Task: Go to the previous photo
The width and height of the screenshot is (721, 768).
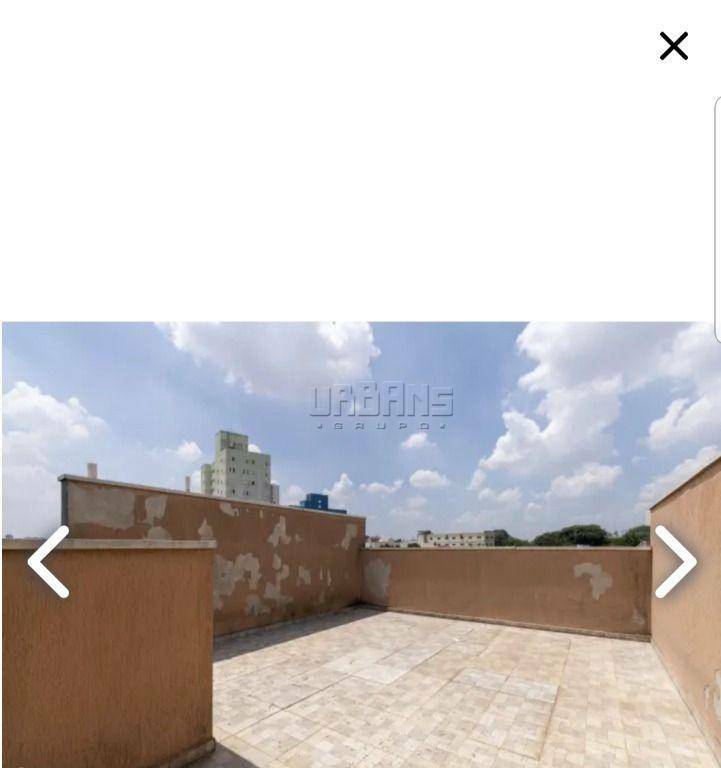Action: [48, 562]
